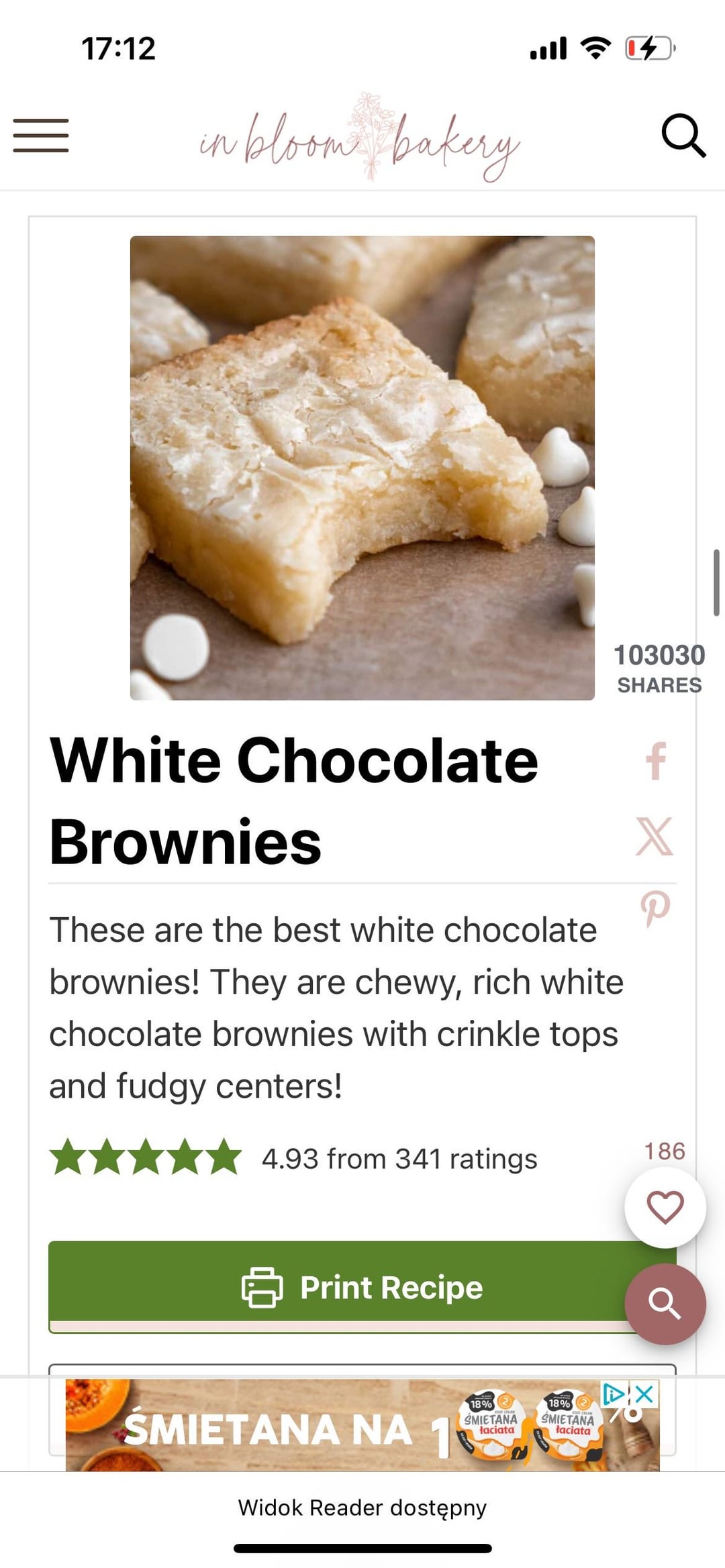The height and width of the screenshot is (1568, 725).
Task: Open the floating pink search button
Action: click(x=665, y=1304)
